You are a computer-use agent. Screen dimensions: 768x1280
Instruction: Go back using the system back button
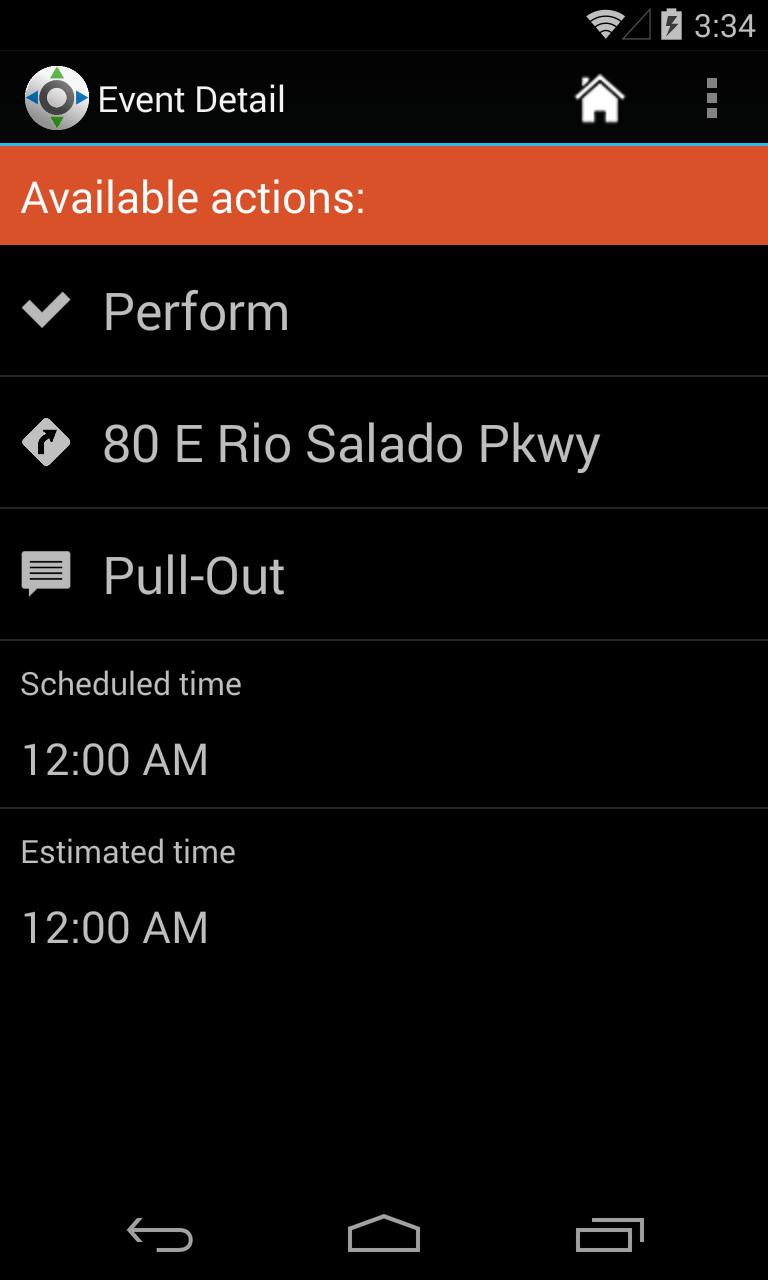pos(160,1236)
